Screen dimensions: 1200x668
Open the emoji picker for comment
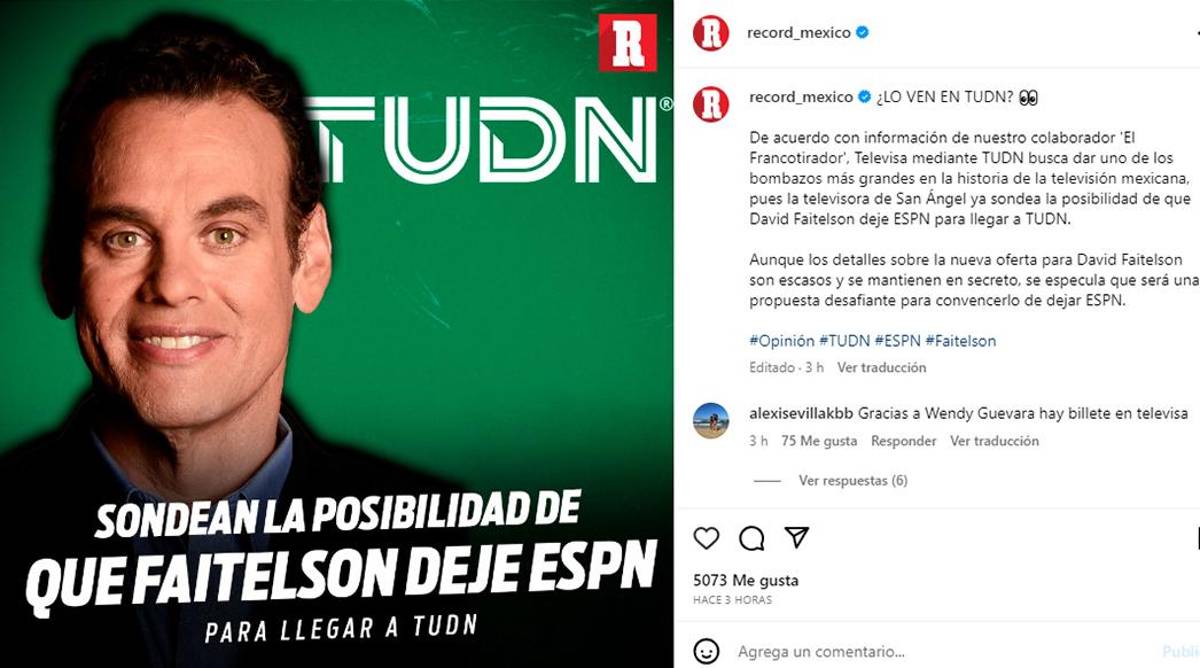click(706, 651)
